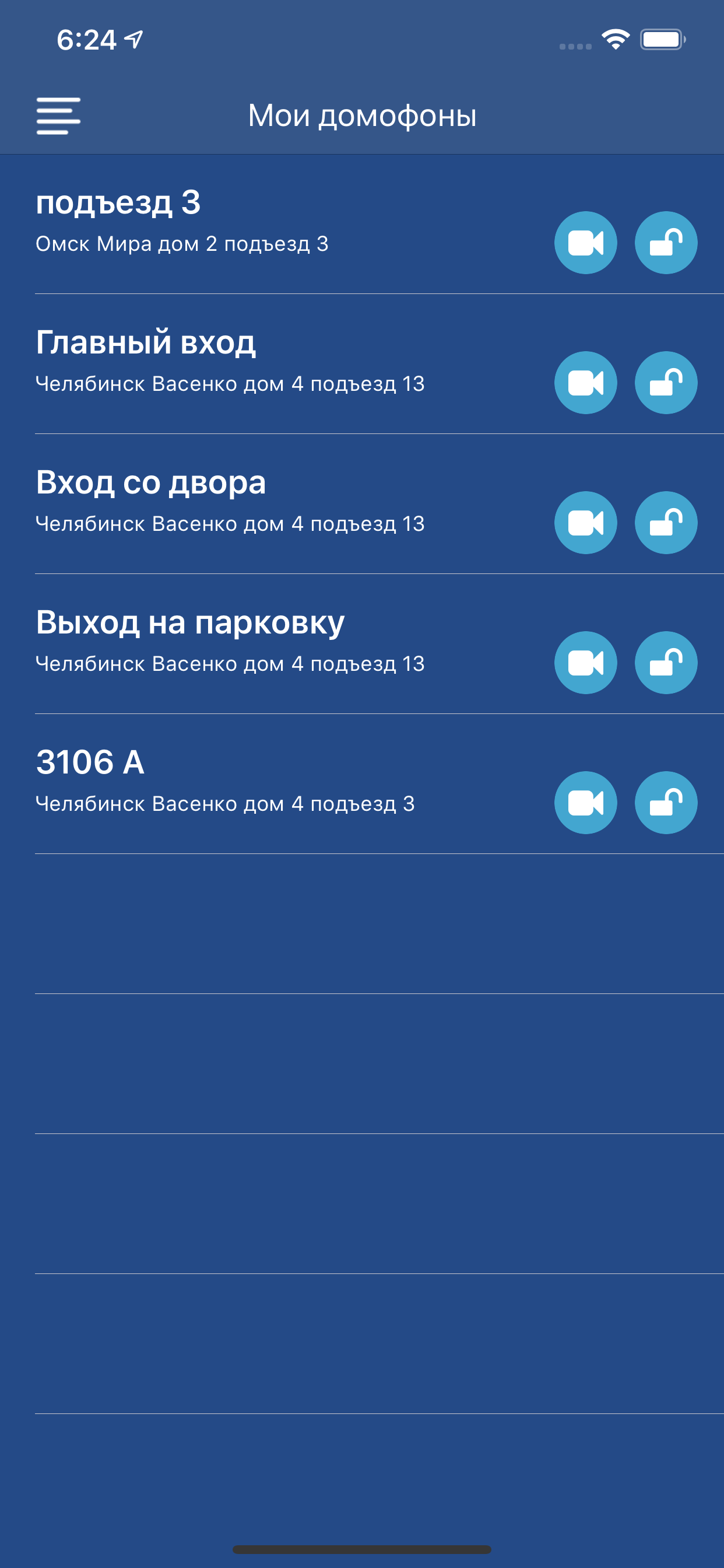Unlock the door at Выход на парковку
Screen dimensions: 724x1568
point(666,662)
